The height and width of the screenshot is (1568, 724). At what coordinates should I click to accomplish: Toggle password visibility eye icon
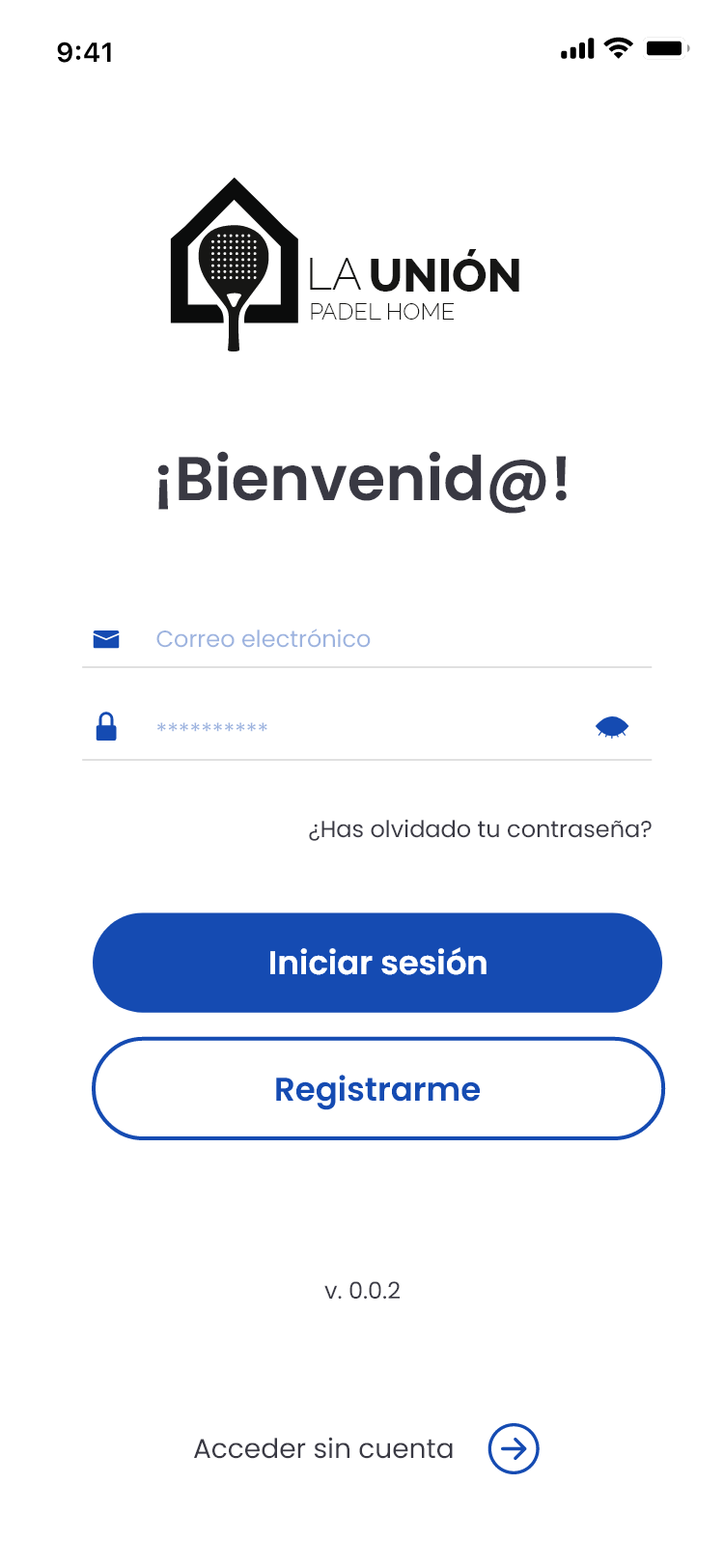point(612,727)
